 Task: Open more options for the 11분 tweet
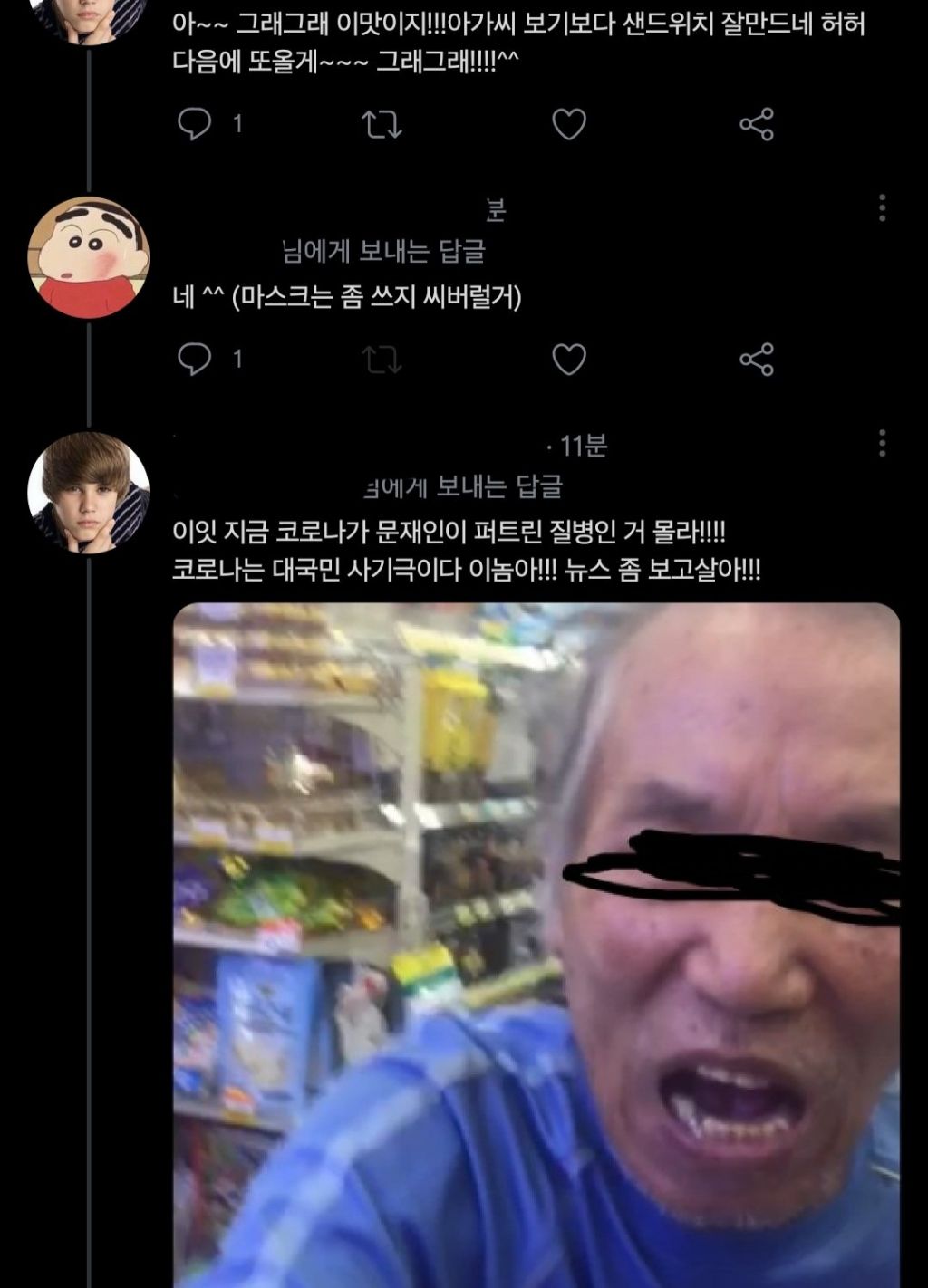coord(882,444)
